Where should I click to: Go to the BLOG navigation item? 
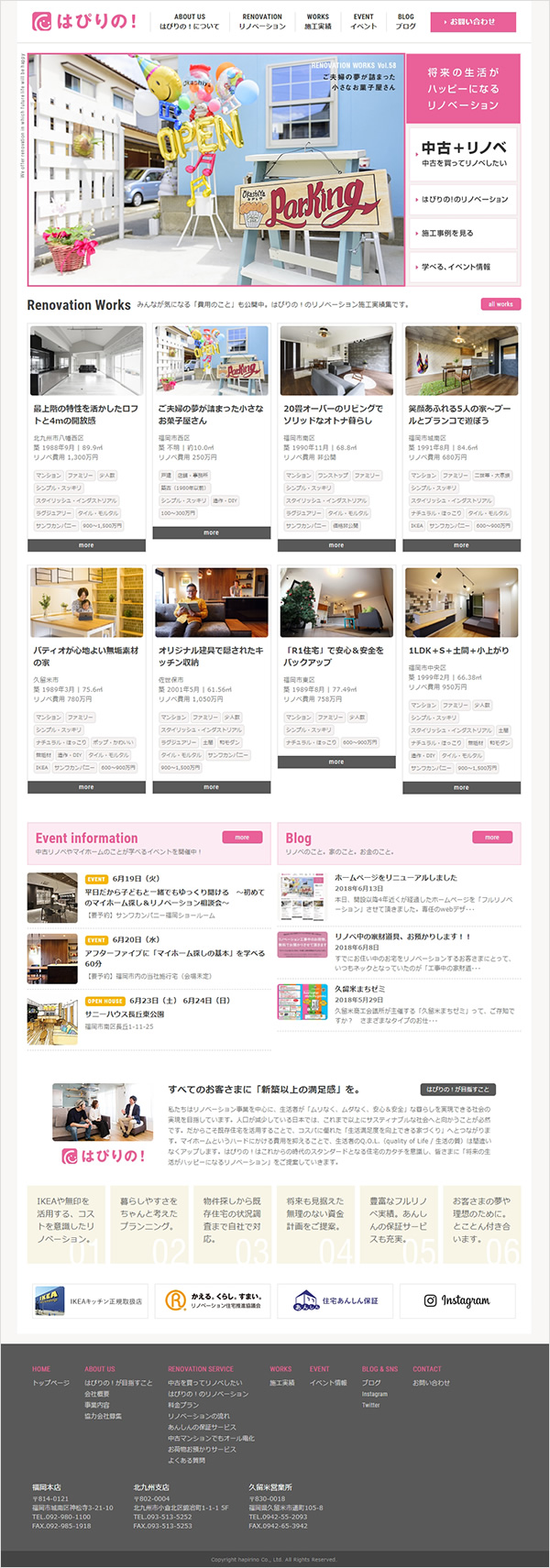point(406,21)
